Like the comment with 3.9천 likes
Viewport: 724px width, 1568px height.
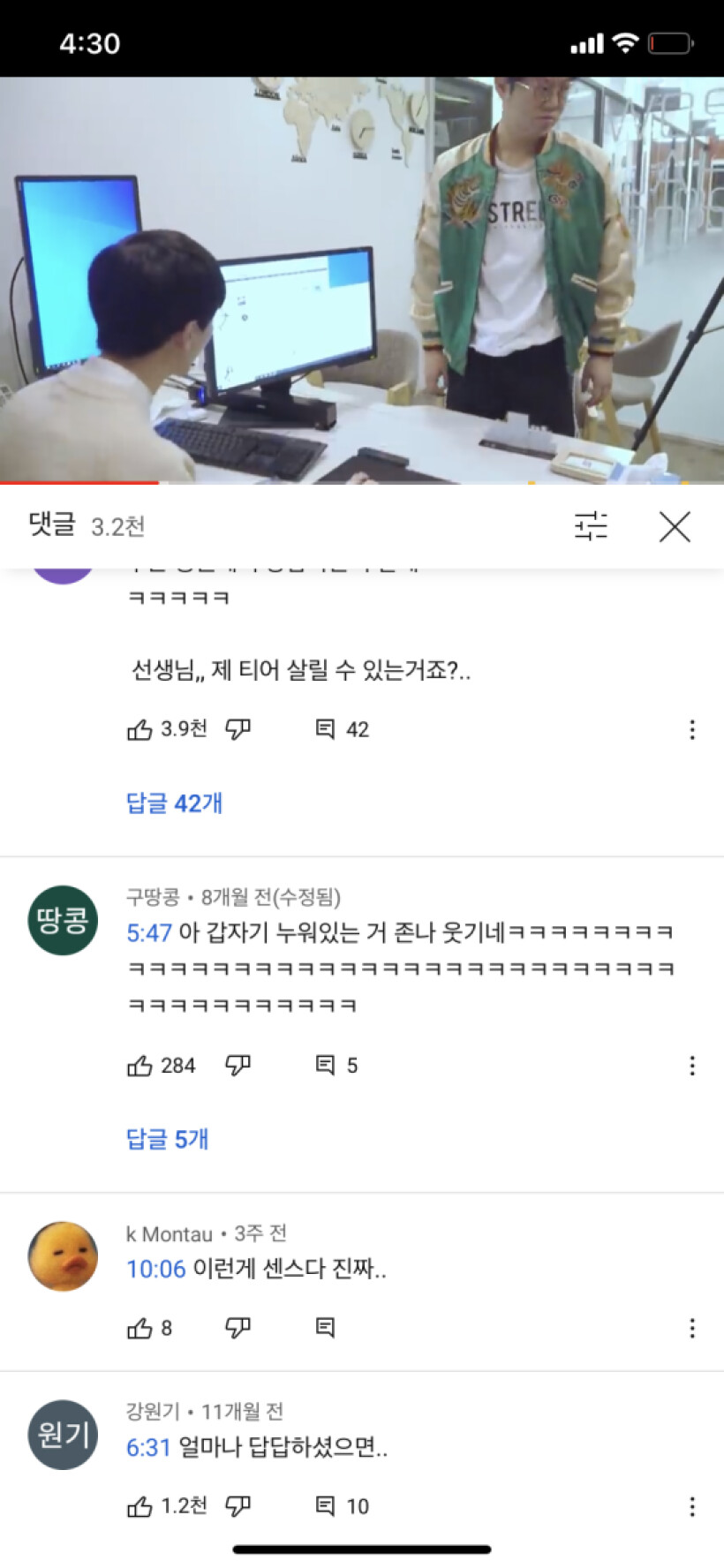140,730
